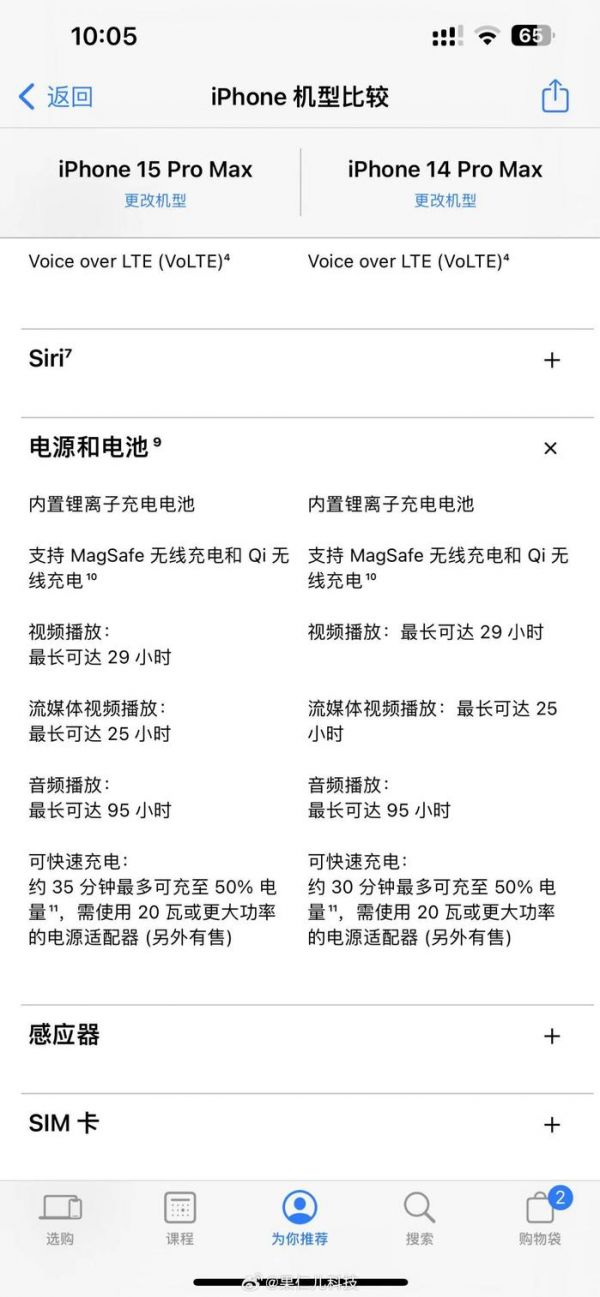This screenshot has width=600, height=1297.
Task: Open the 搜索 tab
Action: click(x=419, y=1218)
